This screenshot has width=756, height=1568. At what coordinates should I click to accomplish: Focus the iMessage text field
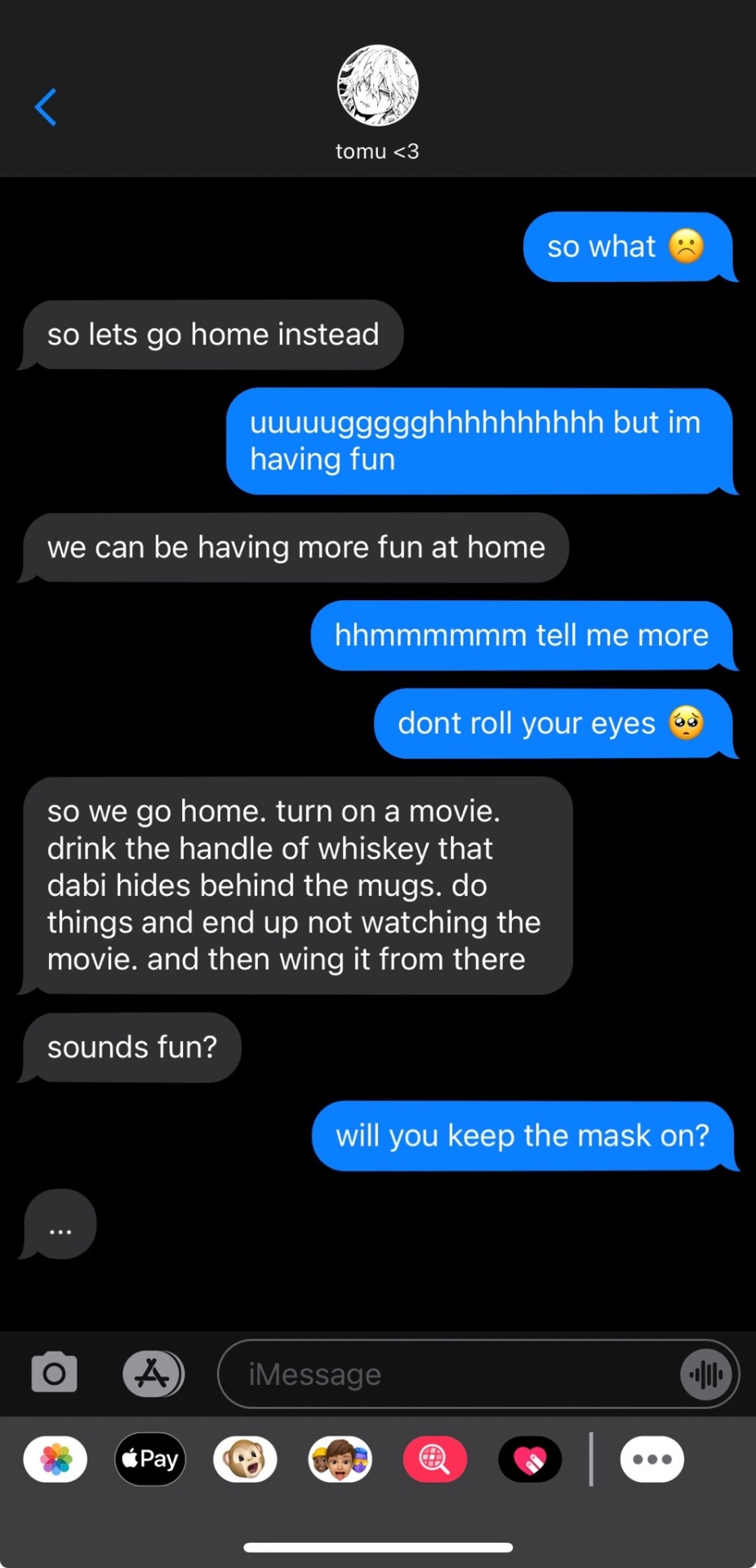coord(449,1374)
